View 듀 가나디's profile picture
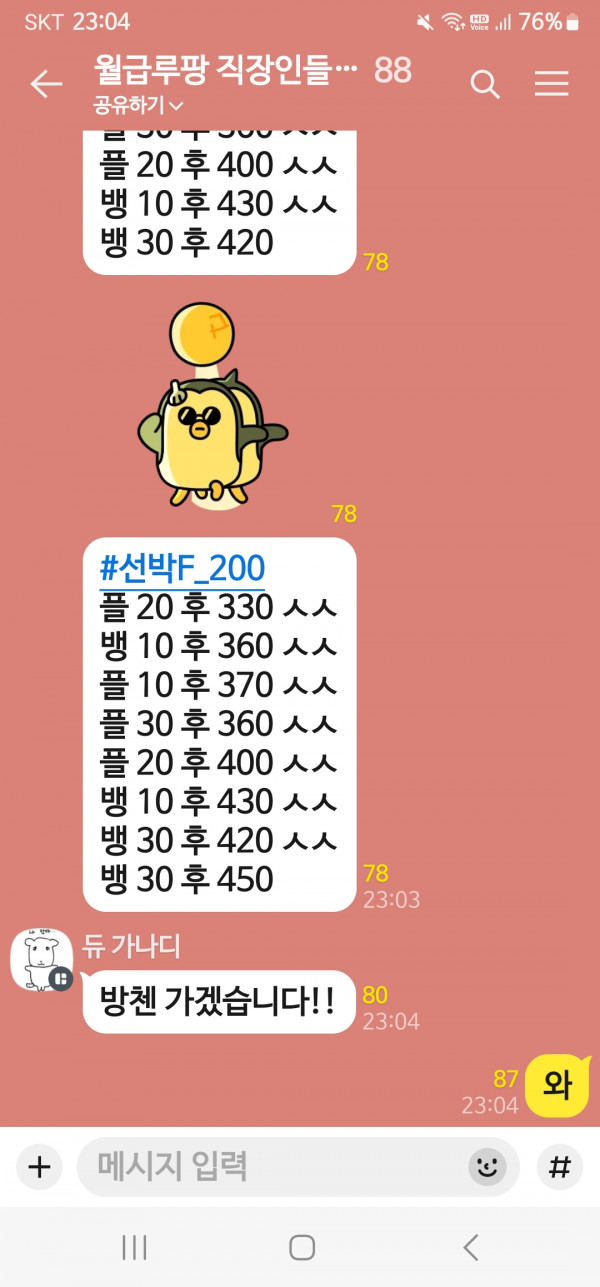This screenshot has height=1287, width=600. click(42, 960)
